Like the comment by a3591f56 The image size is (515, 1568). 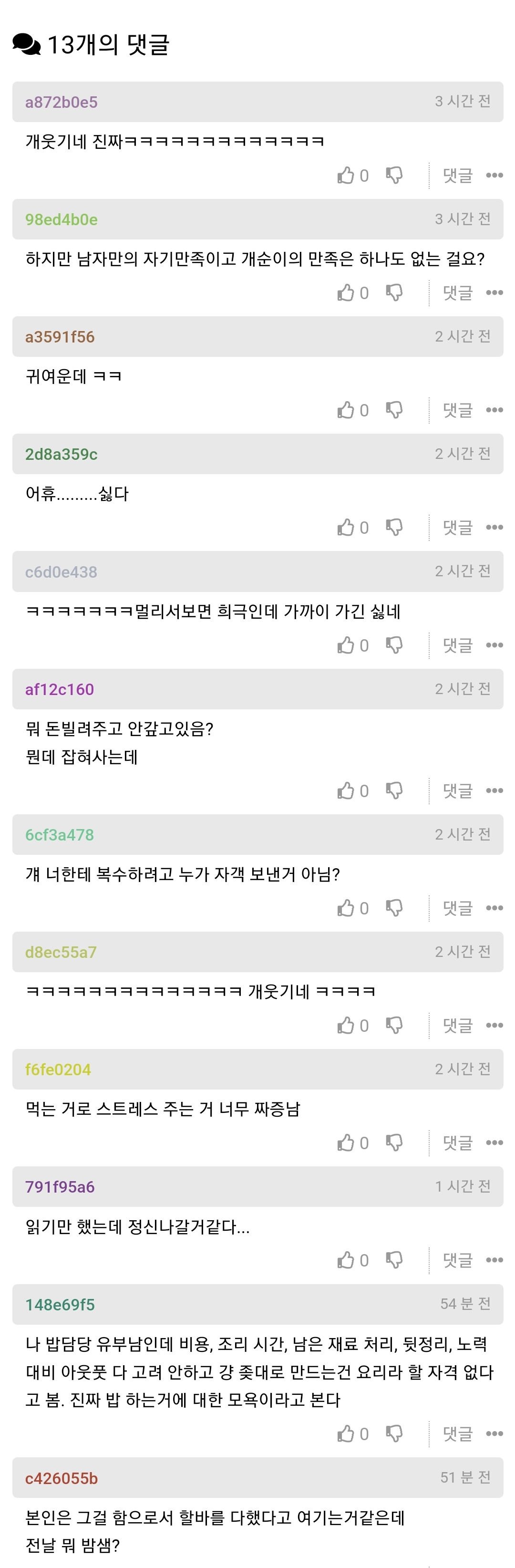tap(345, 410)
